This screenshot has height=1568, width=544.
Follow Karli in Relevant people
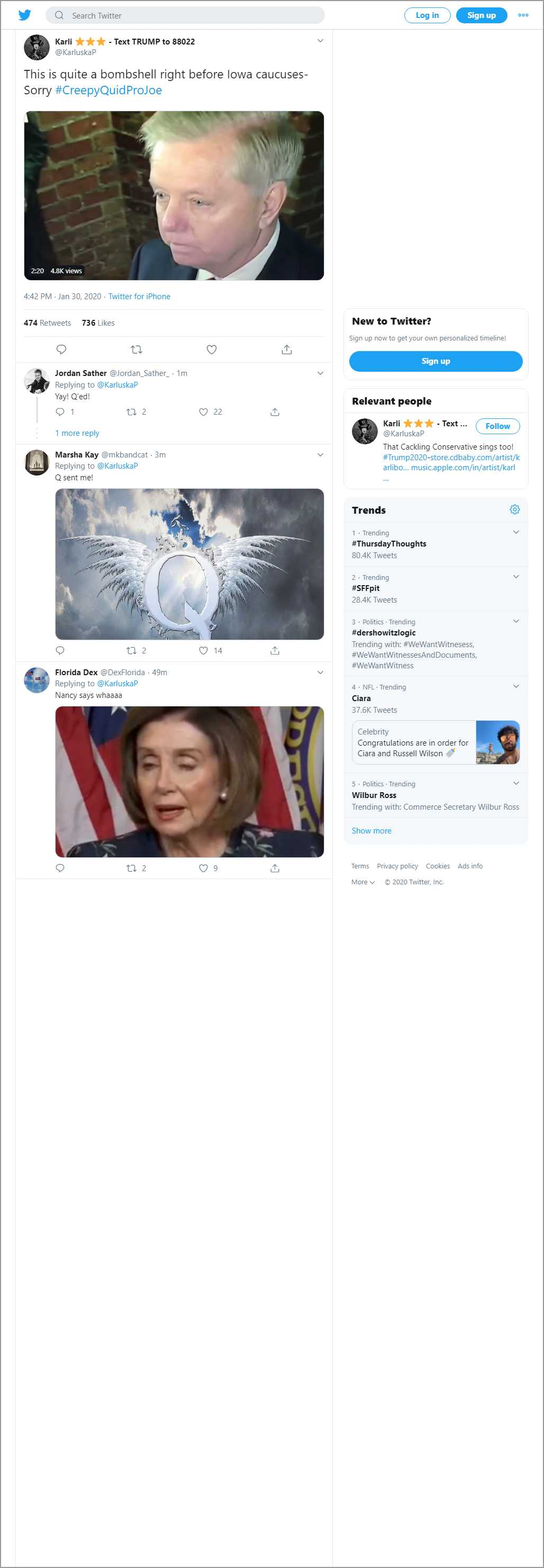(497, 426)
